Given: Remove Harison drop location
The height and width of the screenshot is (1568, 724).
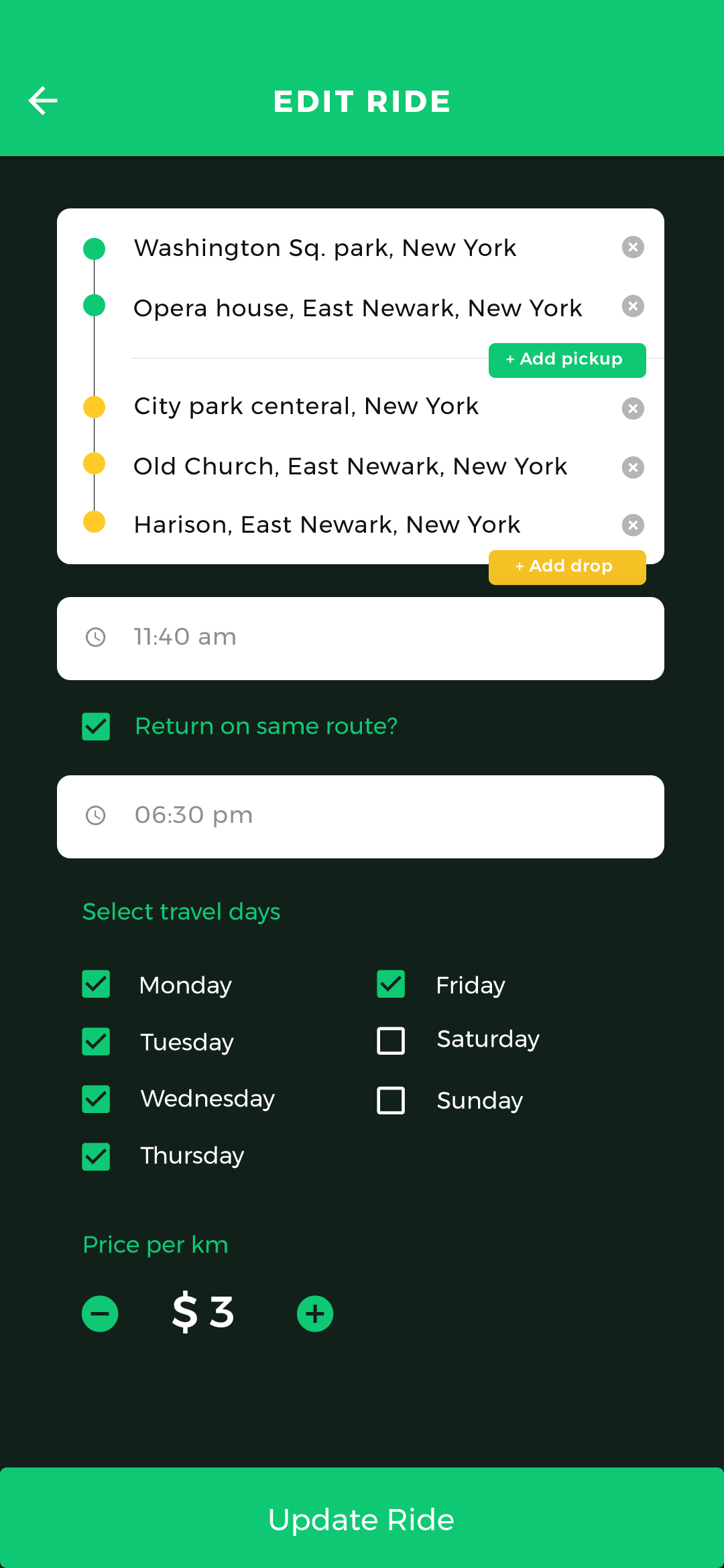Looking at the screenshot, I should click(x=632, y=525).
